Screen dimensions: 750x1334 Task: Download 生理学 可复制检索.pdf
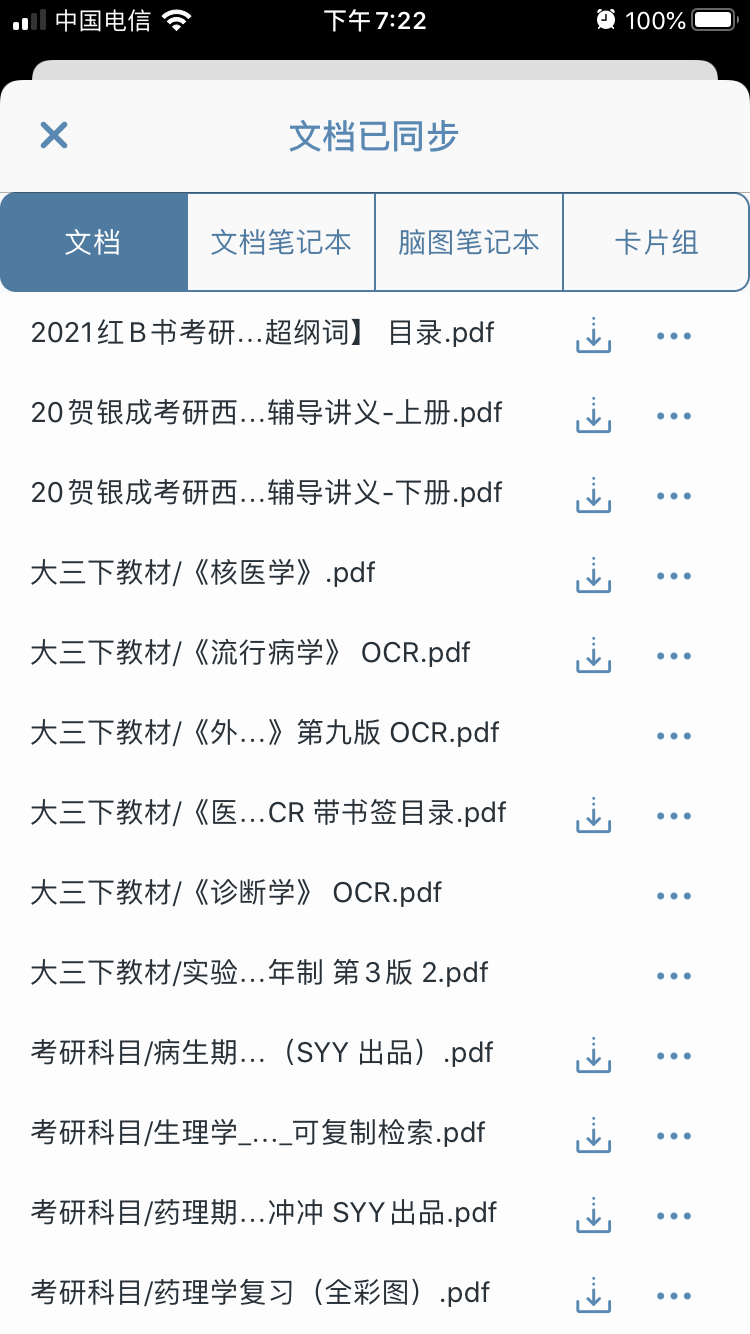point(594,1135)
